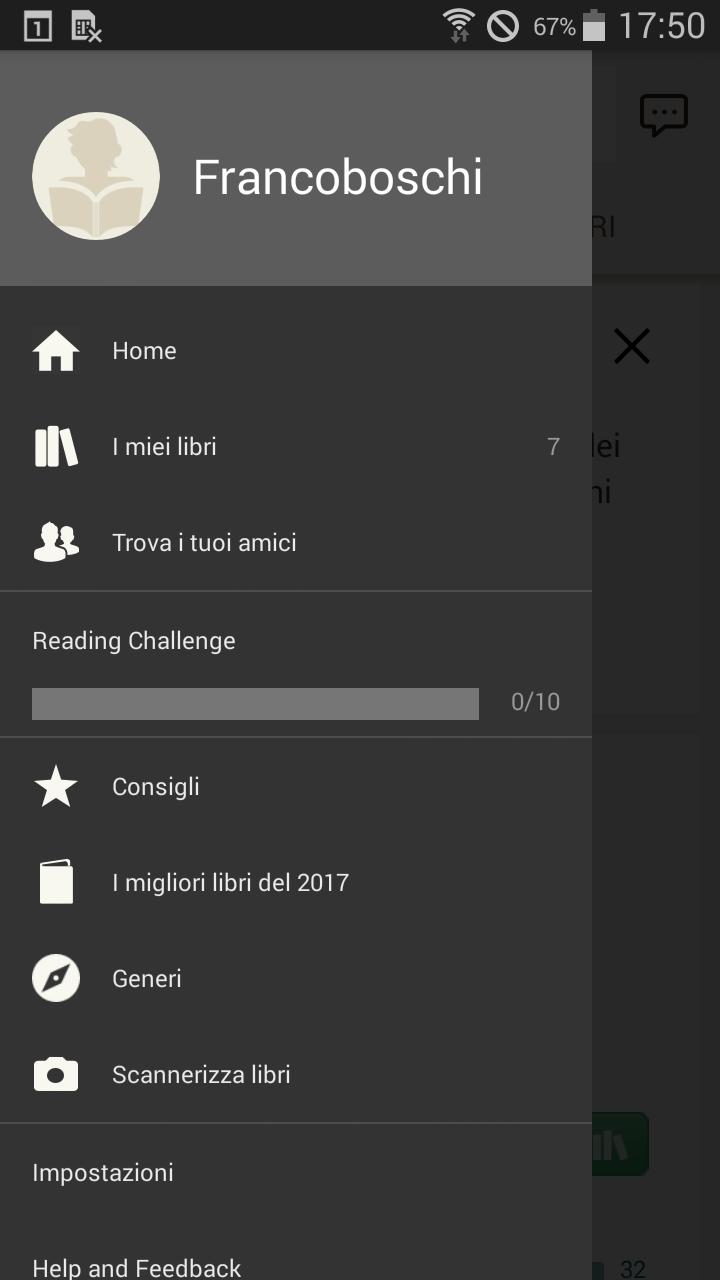
Task: Open Impostazioni
Action: pos(296,1172)
